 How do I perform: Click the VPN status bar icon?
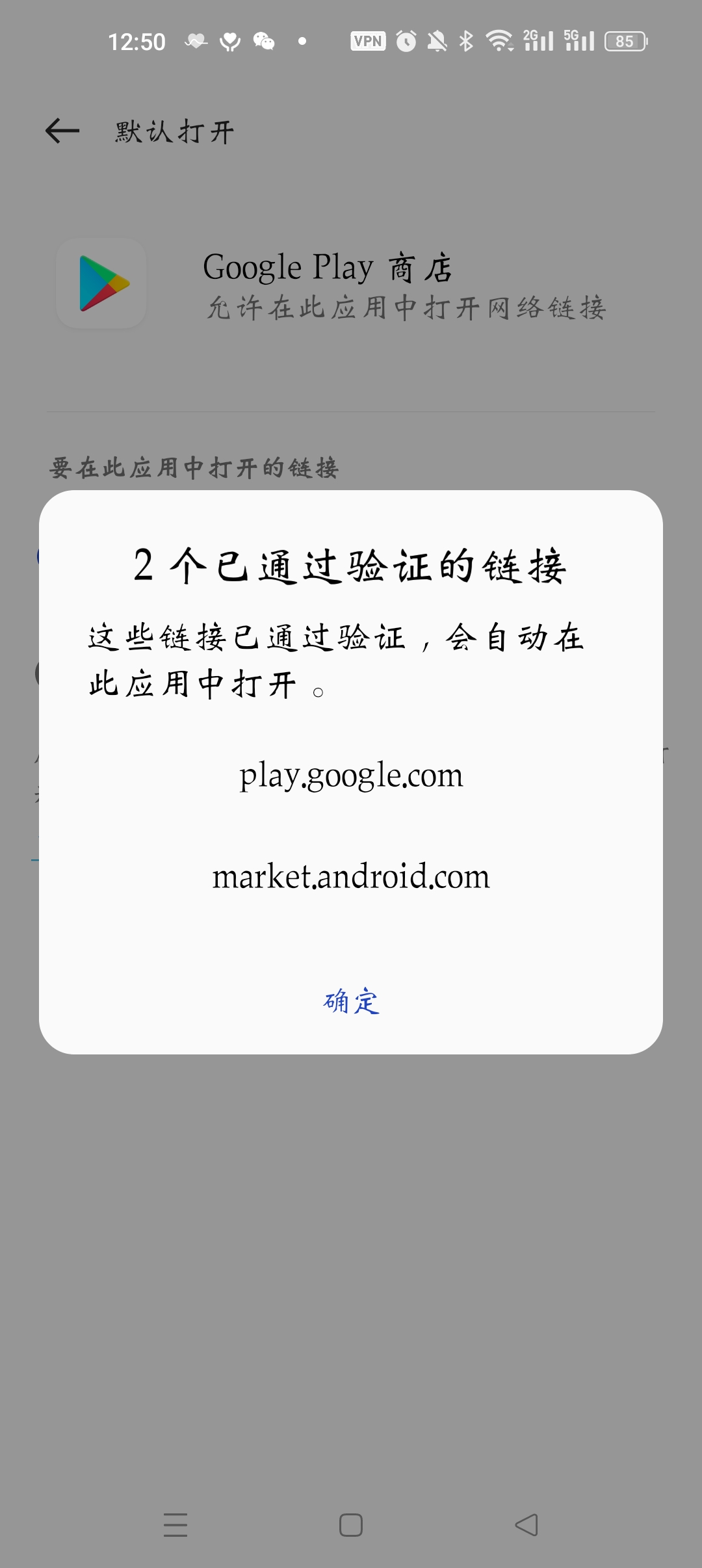coord(367,40)
